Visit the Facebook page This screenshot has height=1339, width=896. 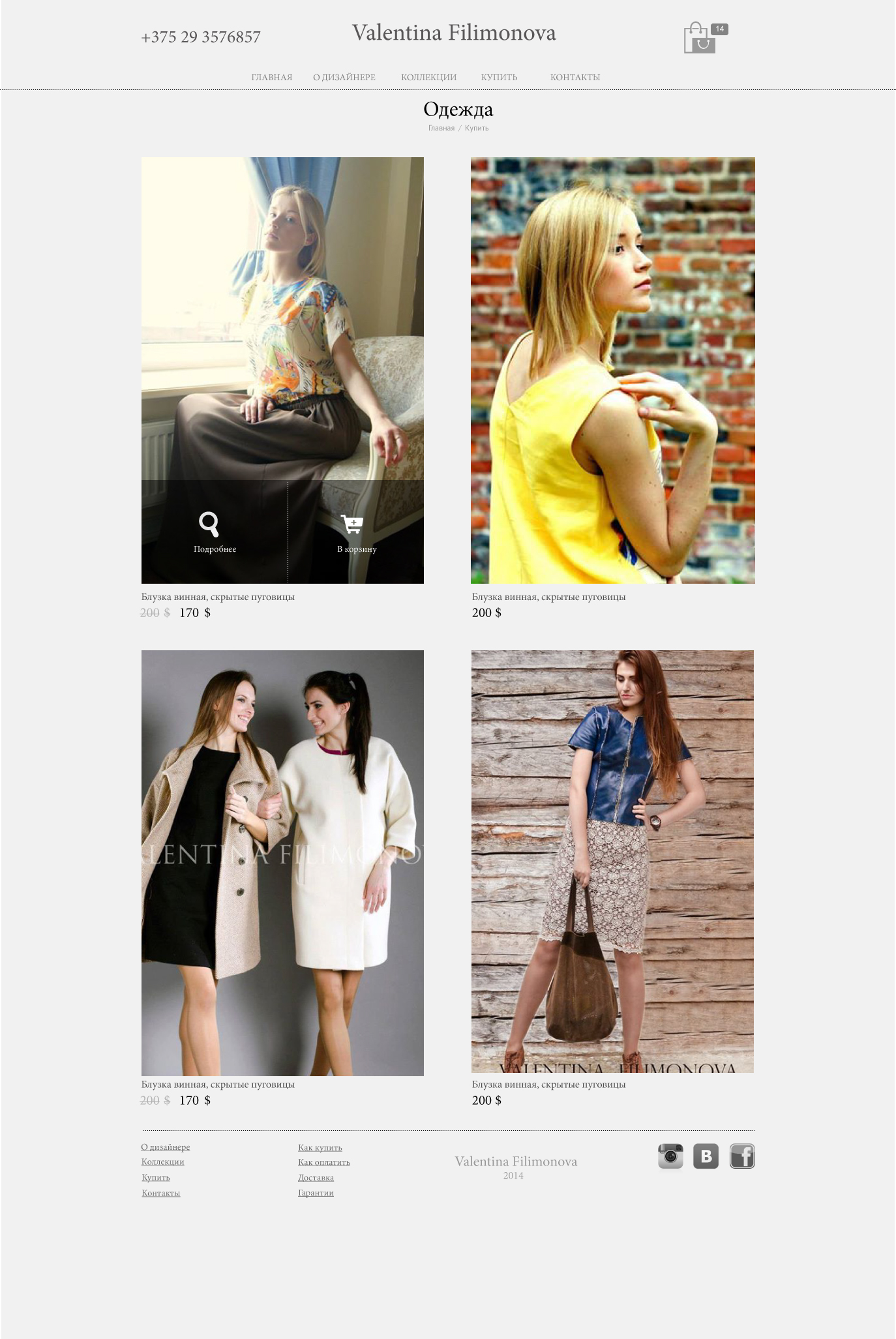(741, 1156)
